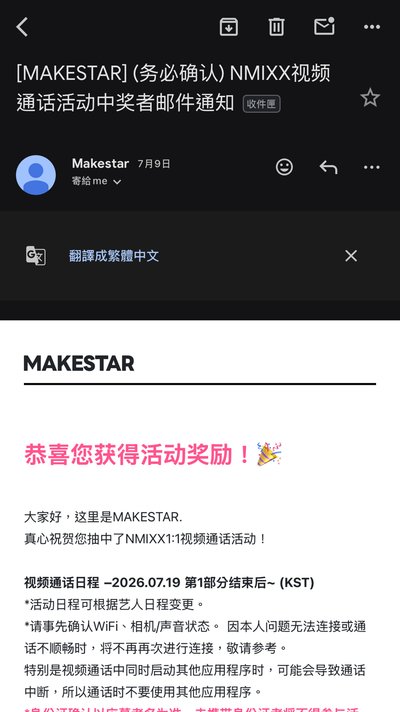Star this MAKESTAR email
400x712 pixels.
tap(370, 98)
